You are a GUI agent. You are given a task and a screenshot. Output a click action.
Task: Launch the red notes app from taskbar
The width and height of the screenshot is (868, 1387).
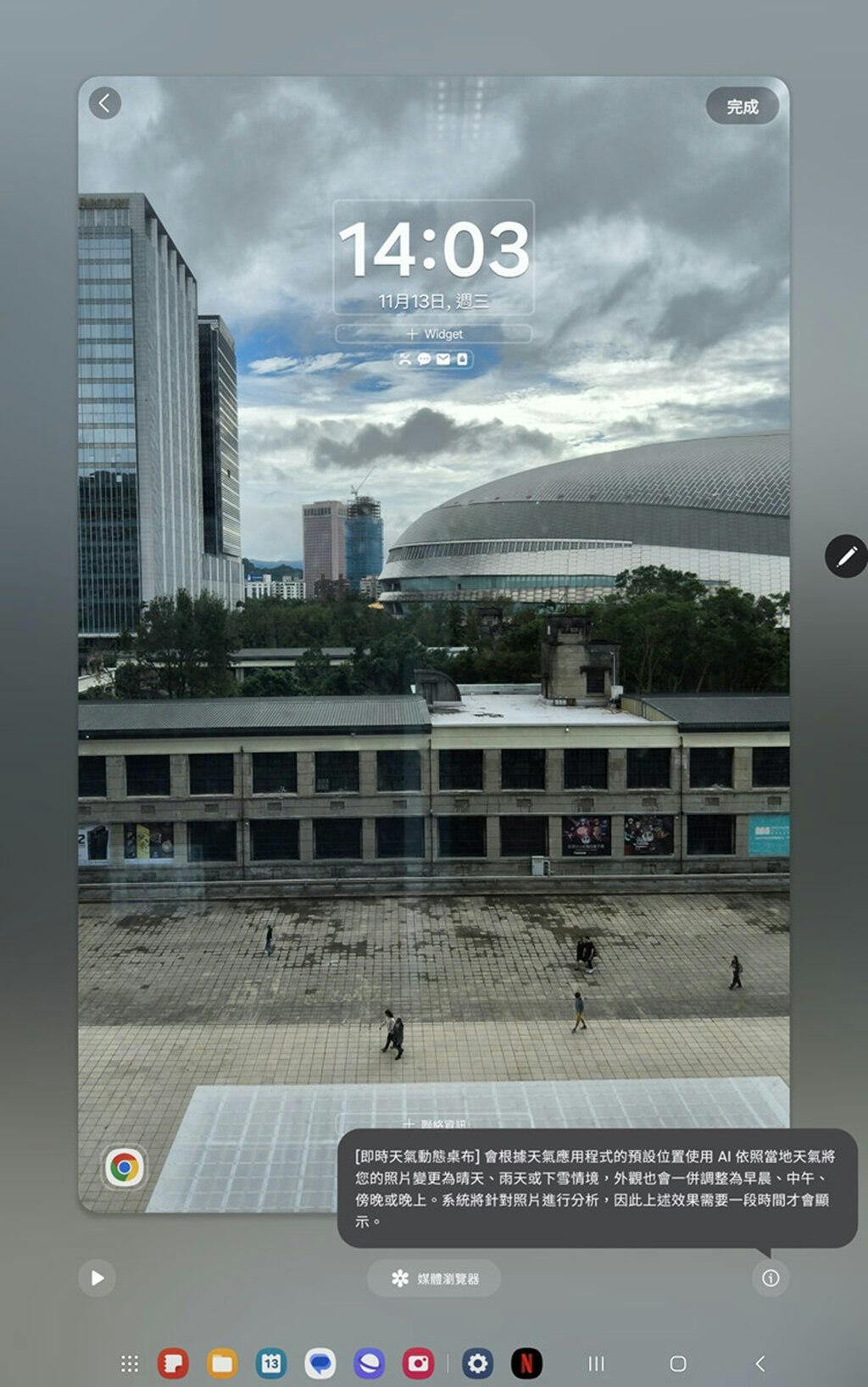click(x=173, y=1363)
